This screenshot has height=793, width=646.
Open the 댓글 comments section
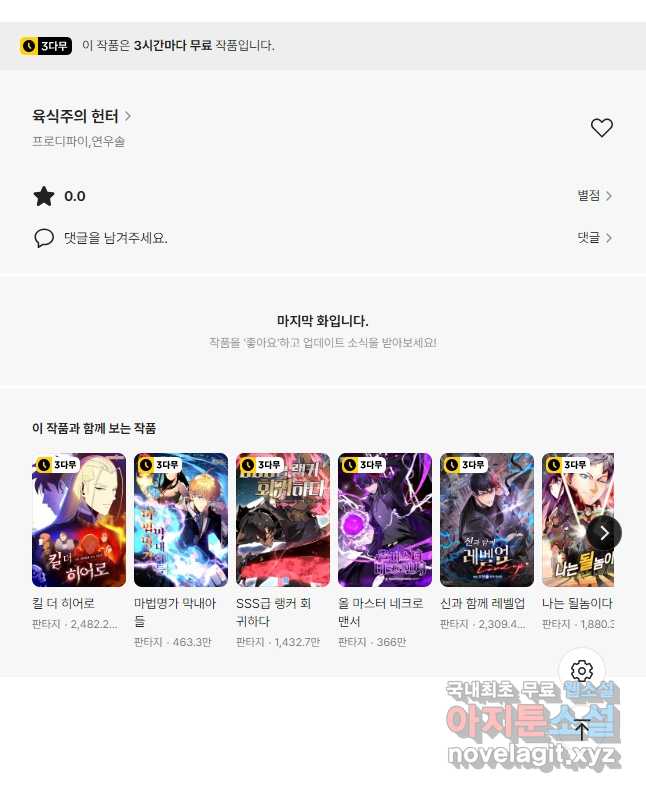pyautogui.click(x=594, y=238)
